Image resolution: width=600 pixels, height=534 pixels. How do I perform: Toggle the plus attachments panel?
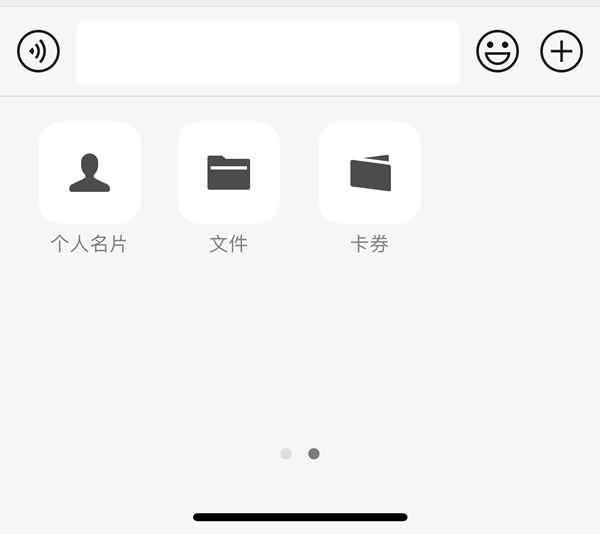[561, 52]
